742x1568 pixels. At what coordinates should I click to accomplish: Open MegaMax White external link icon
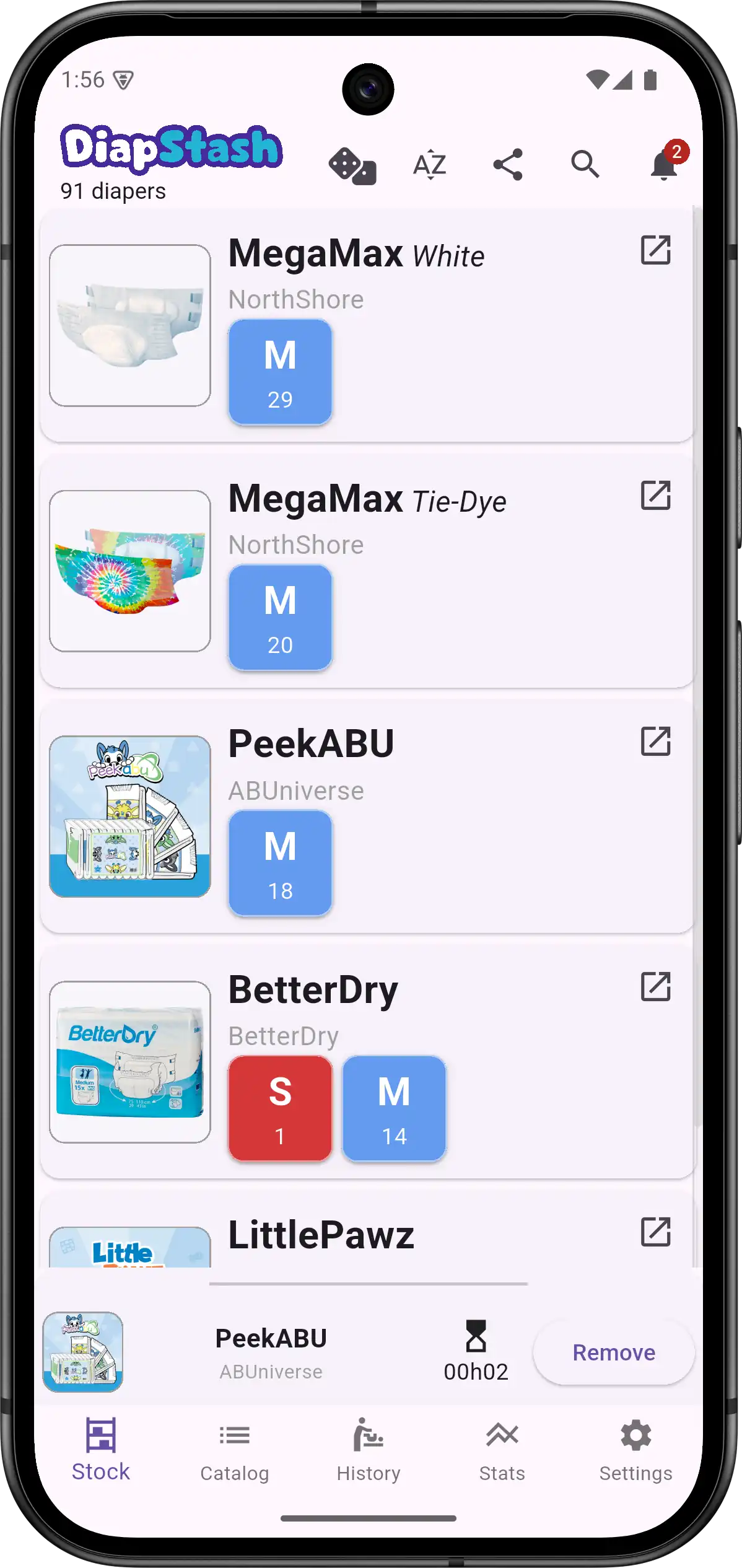655,250
